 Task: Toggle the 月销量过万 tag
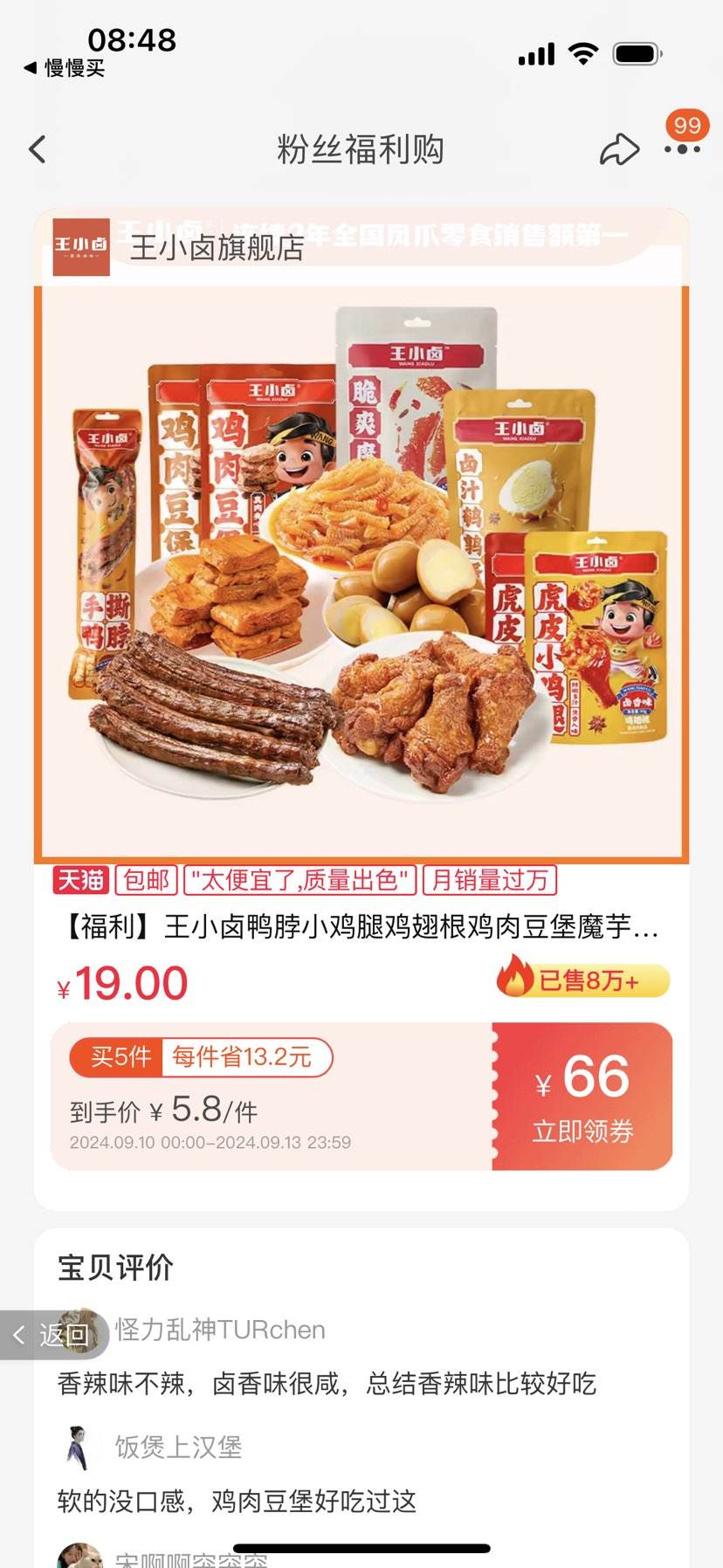[489, 882]
